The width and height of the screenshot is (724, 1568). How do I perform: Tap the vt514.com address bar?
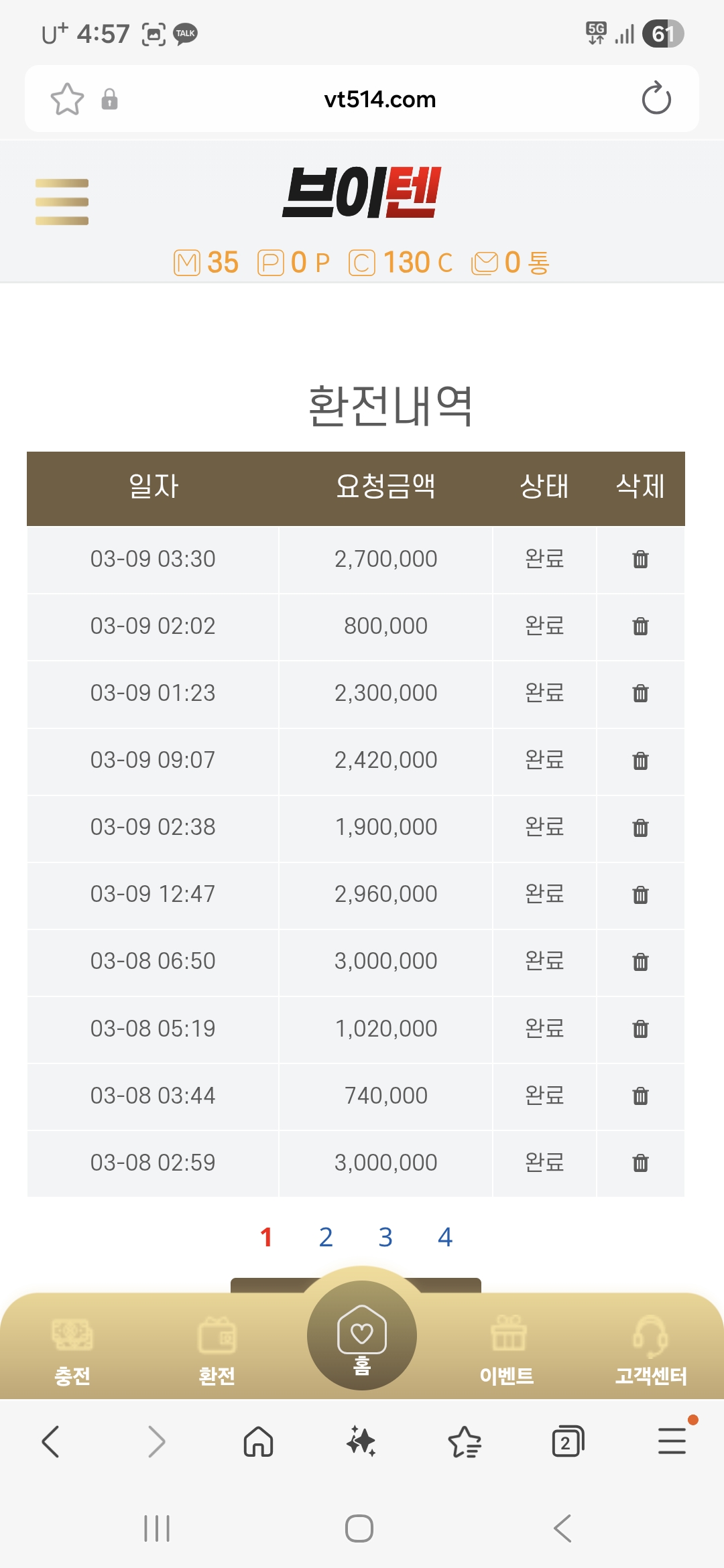point(380,99)
